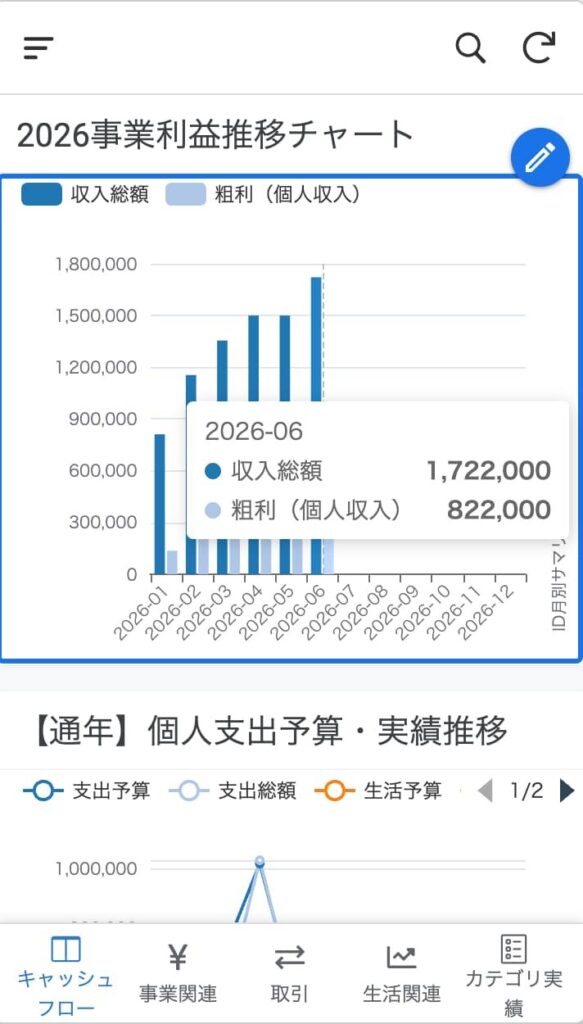Go to previous legend page arrow

[x=486, y=792]
